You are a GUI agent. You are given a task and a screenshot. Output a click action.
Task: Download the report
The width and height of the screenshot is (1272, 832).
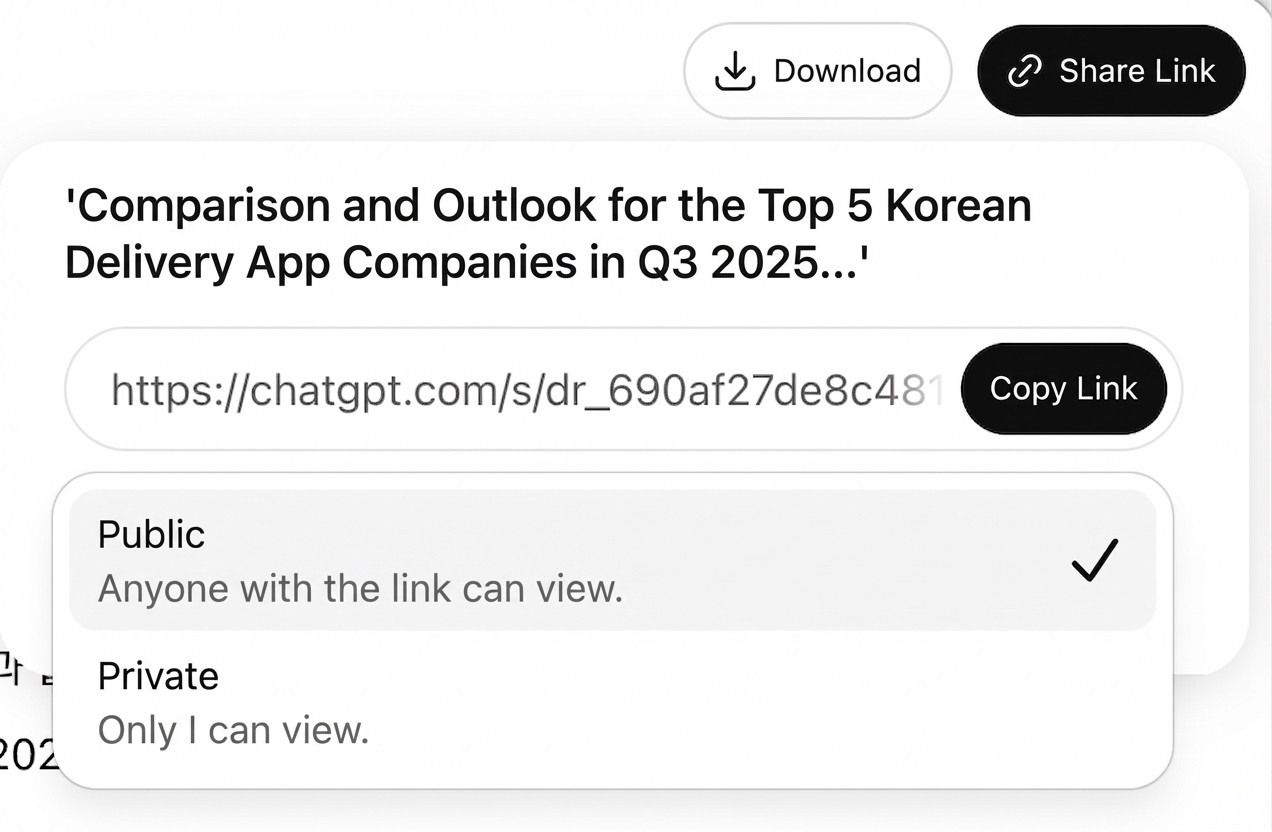[817, 71]
